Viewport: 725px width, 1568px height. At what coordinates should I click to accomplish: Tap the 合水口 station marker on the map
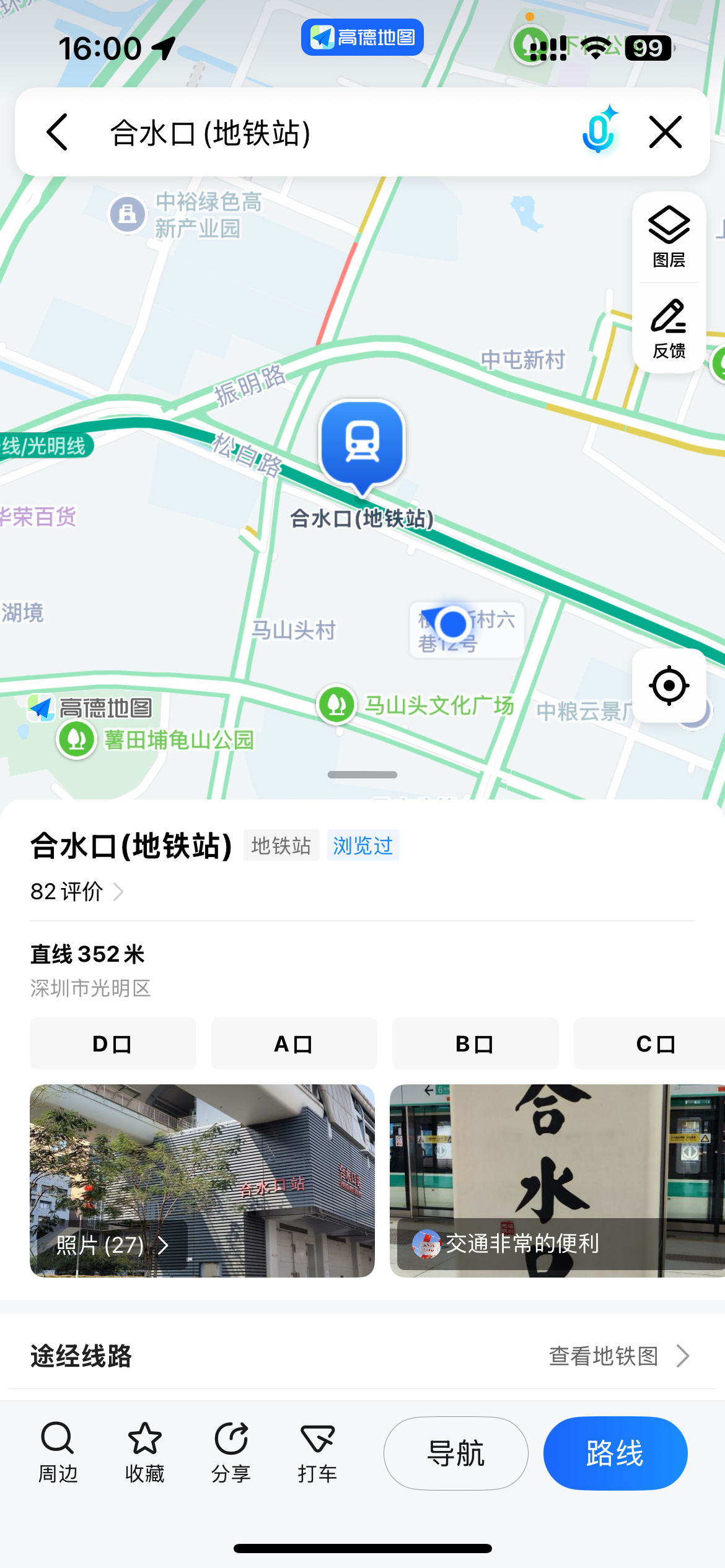[x=362, y=443]
